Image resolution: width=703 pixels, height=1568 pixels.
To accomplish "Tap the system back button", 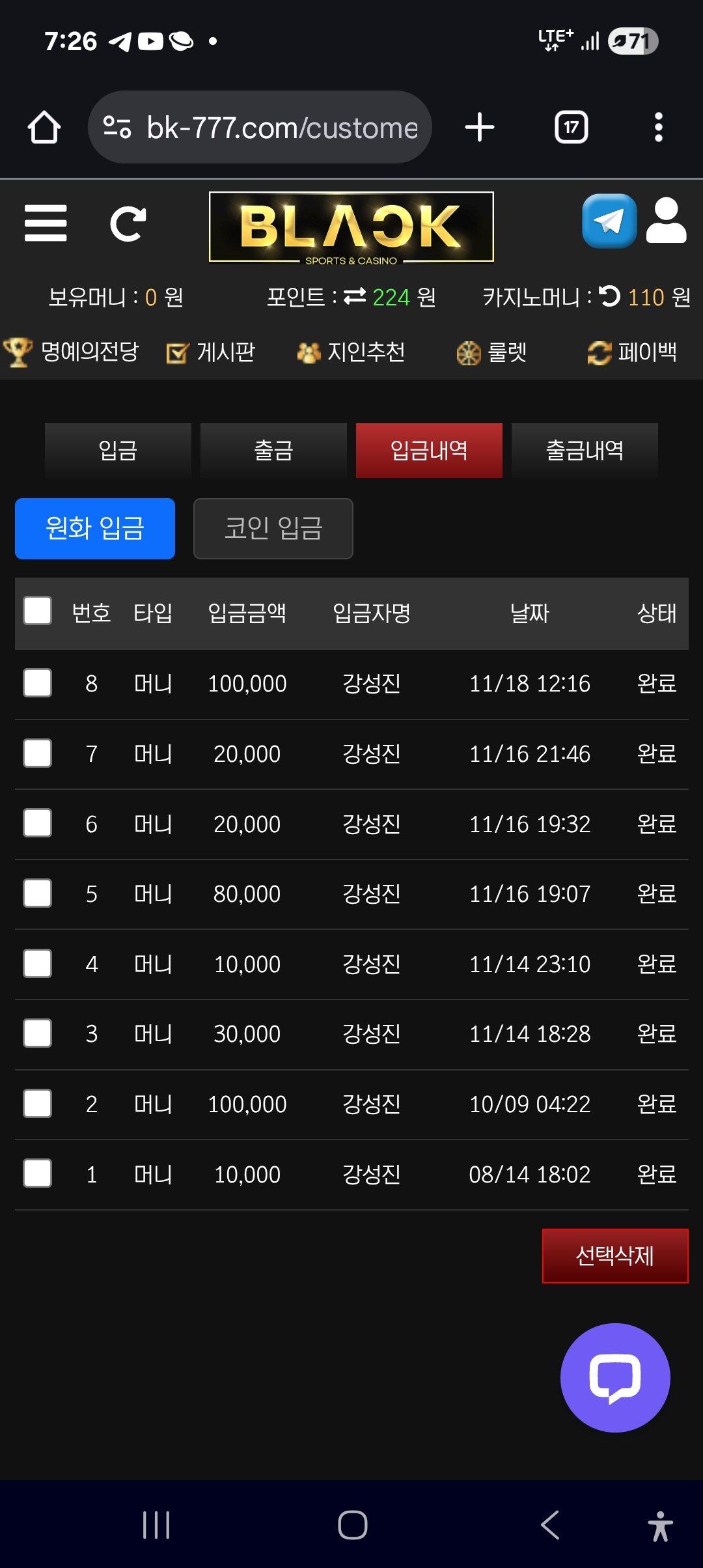I will coord(550,1524).
